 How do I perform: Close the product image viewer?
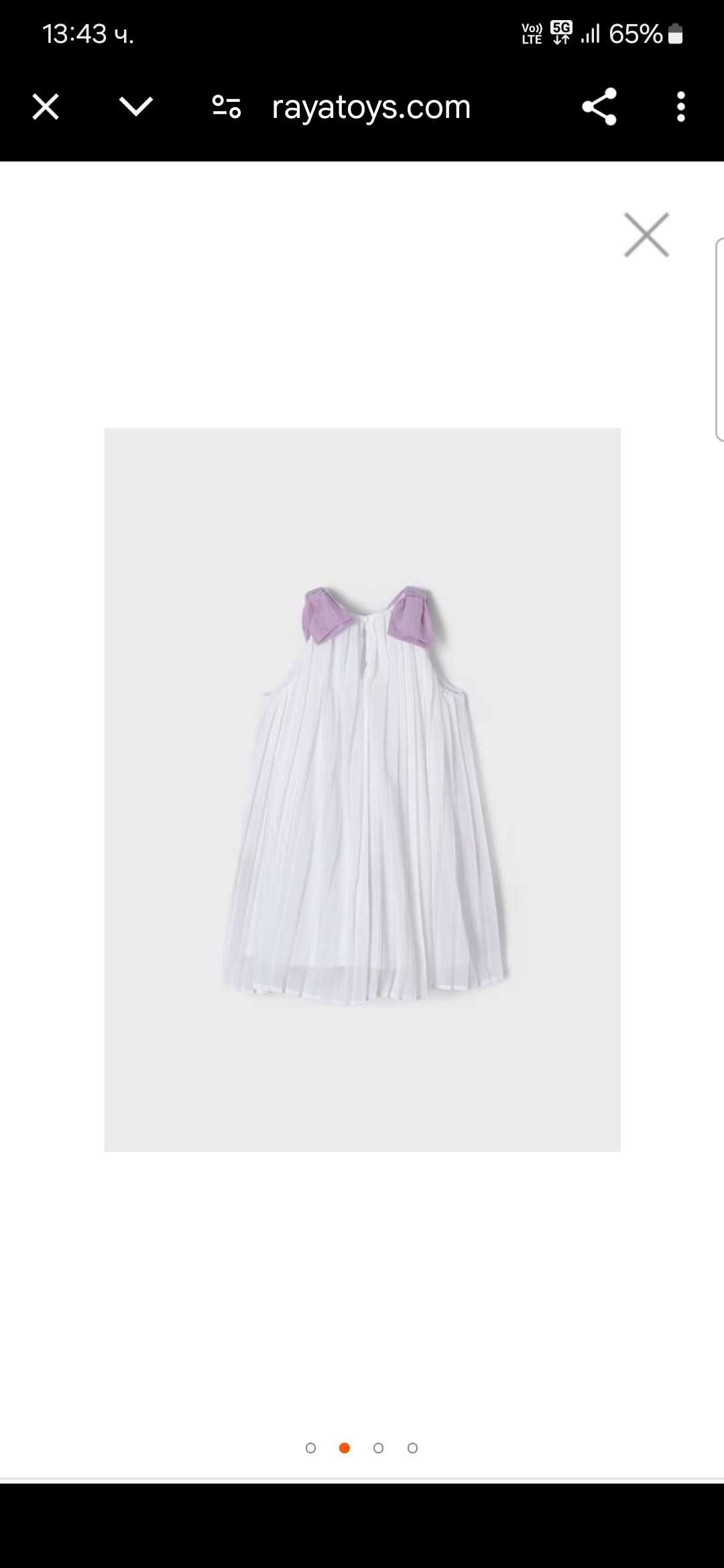point(646,235)
